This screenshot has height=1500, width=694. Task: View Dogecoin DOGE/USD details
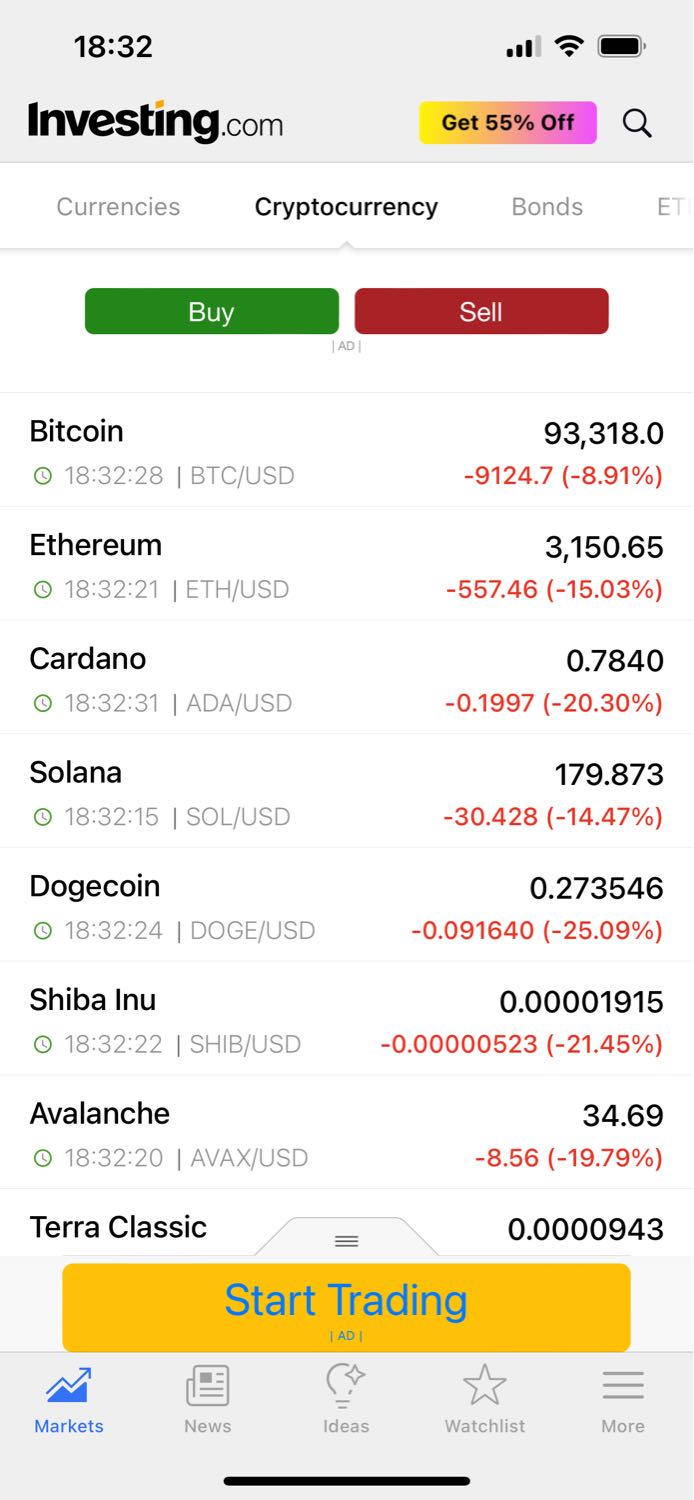click(347, 905)
